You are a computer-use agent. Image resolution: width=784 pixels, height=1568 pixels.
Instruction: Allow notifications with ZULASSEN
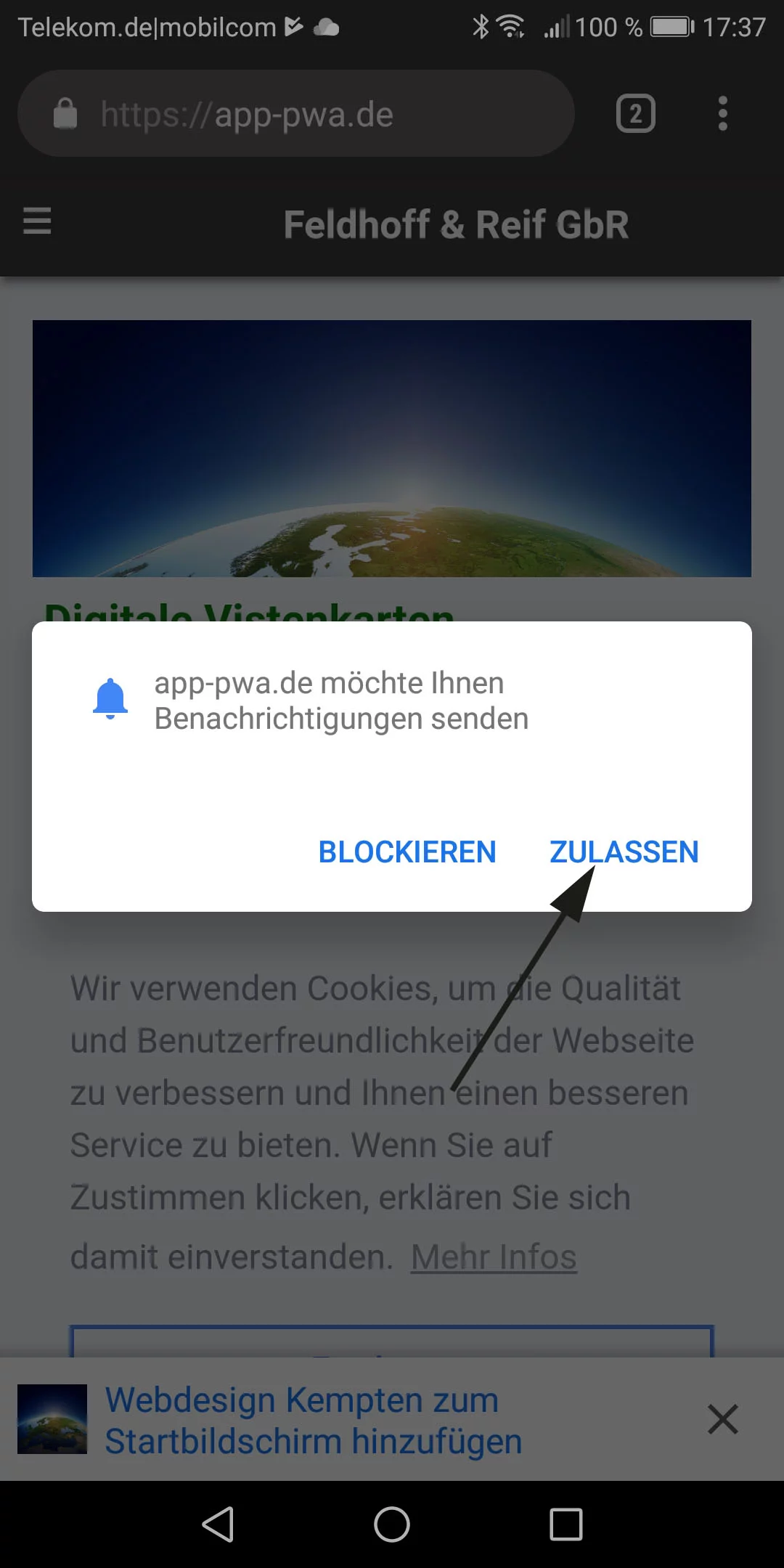pos(624,852)
